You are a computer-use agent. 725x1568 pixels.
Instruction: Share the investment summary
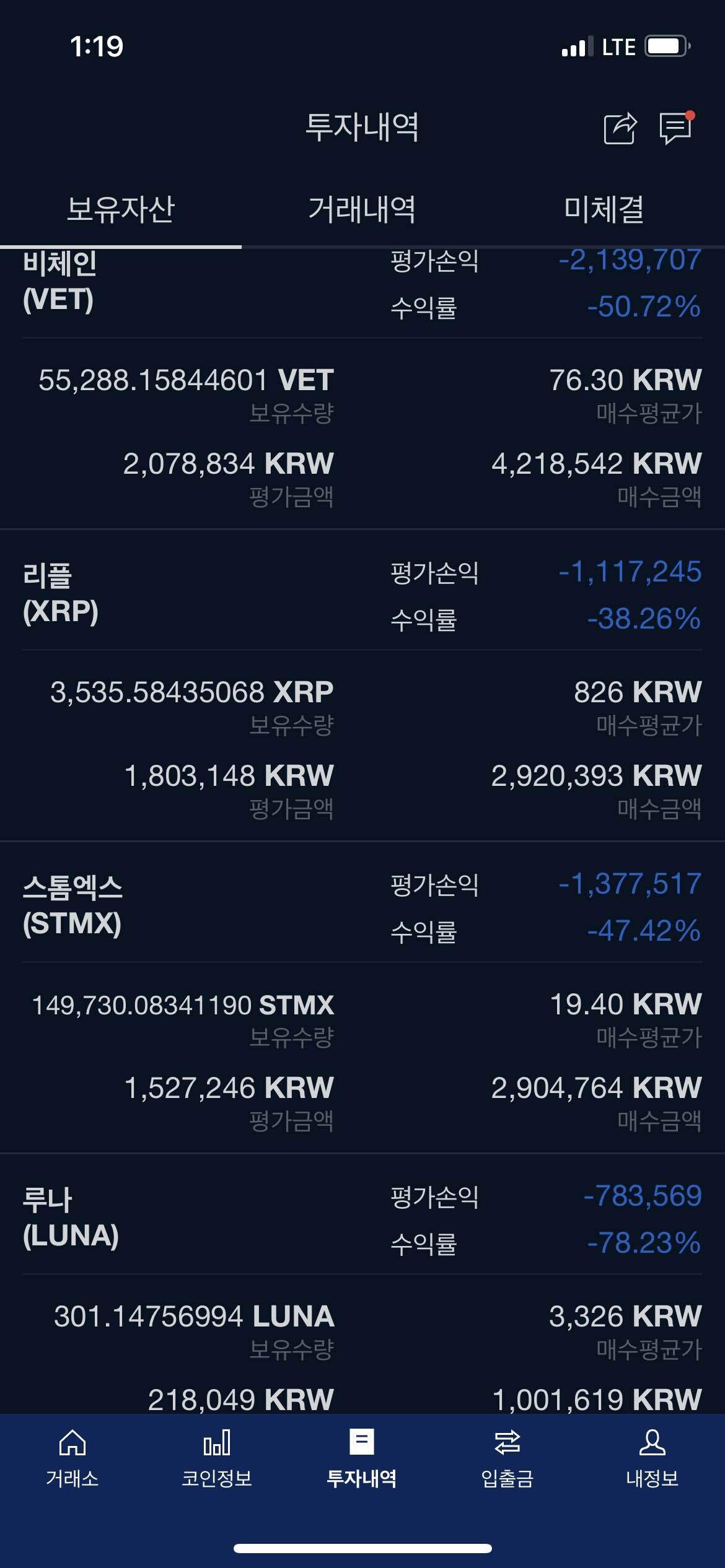point(620,129)
